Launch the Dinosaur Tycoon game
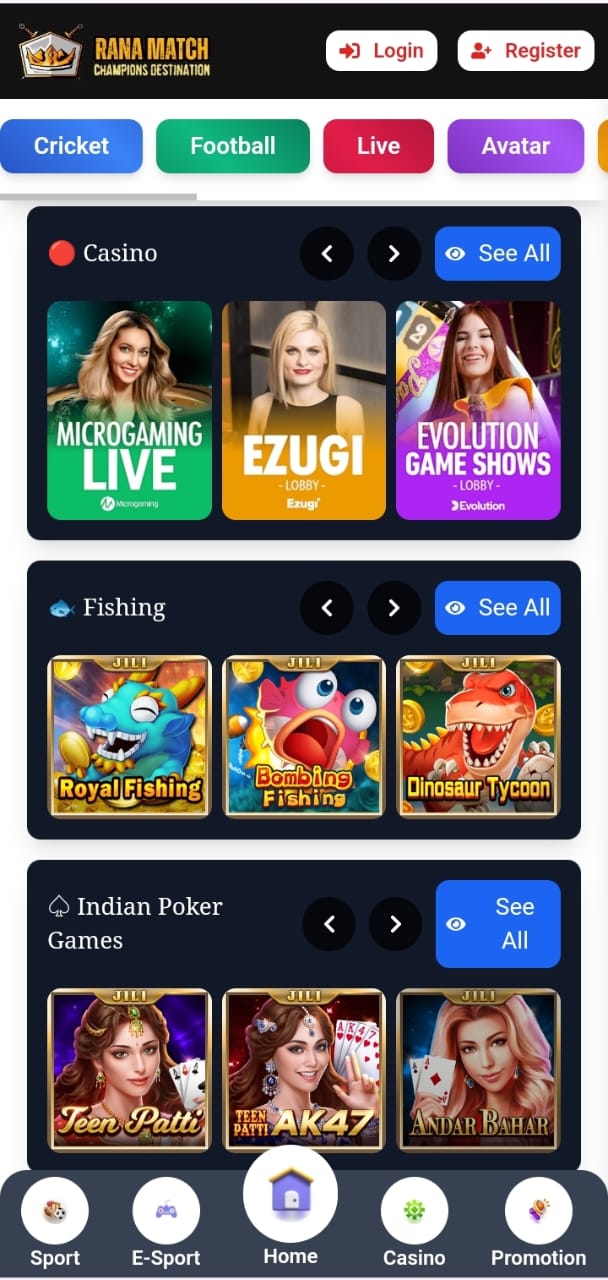 pyautogui.click(x=478, y=737)
